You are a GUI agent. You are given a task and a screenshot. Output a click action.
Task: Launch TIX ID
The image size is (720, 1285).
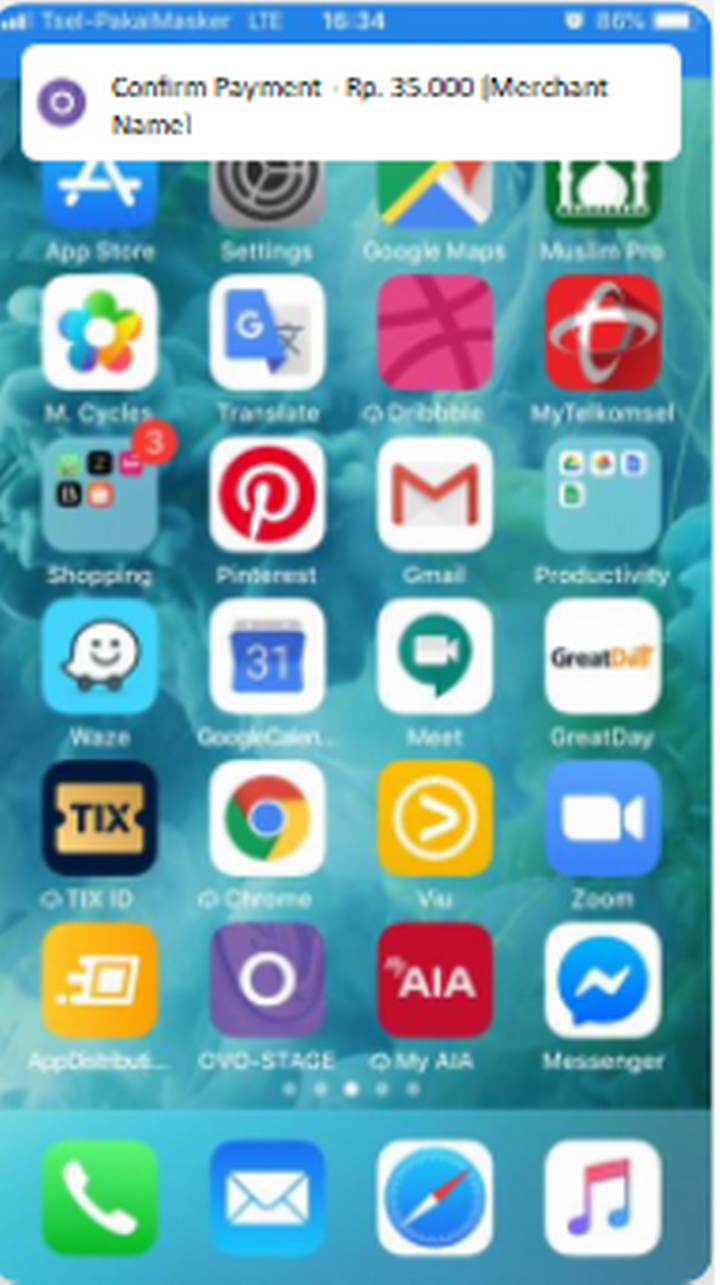pos(99,818)
